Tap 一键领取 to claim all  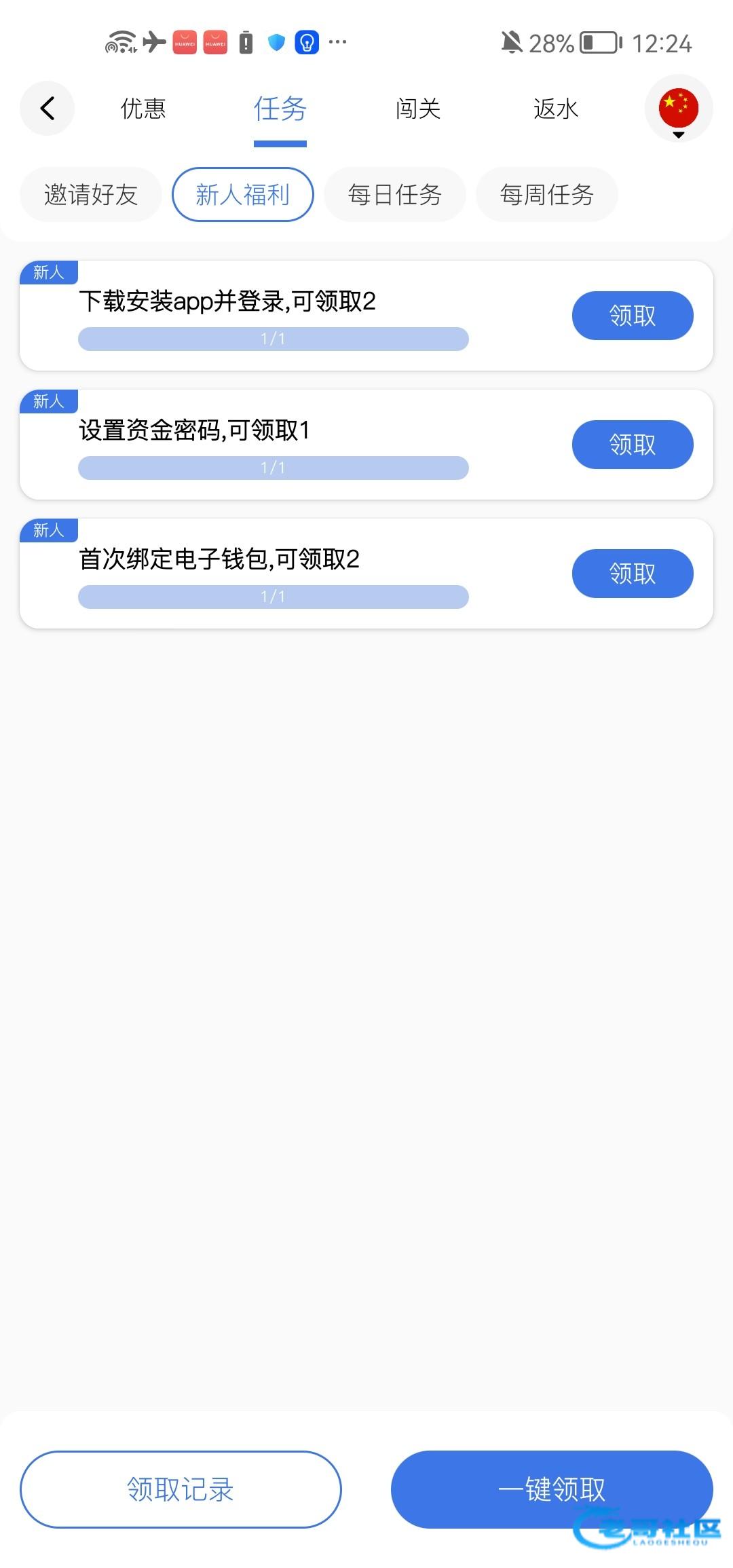tap(552, 1489)
